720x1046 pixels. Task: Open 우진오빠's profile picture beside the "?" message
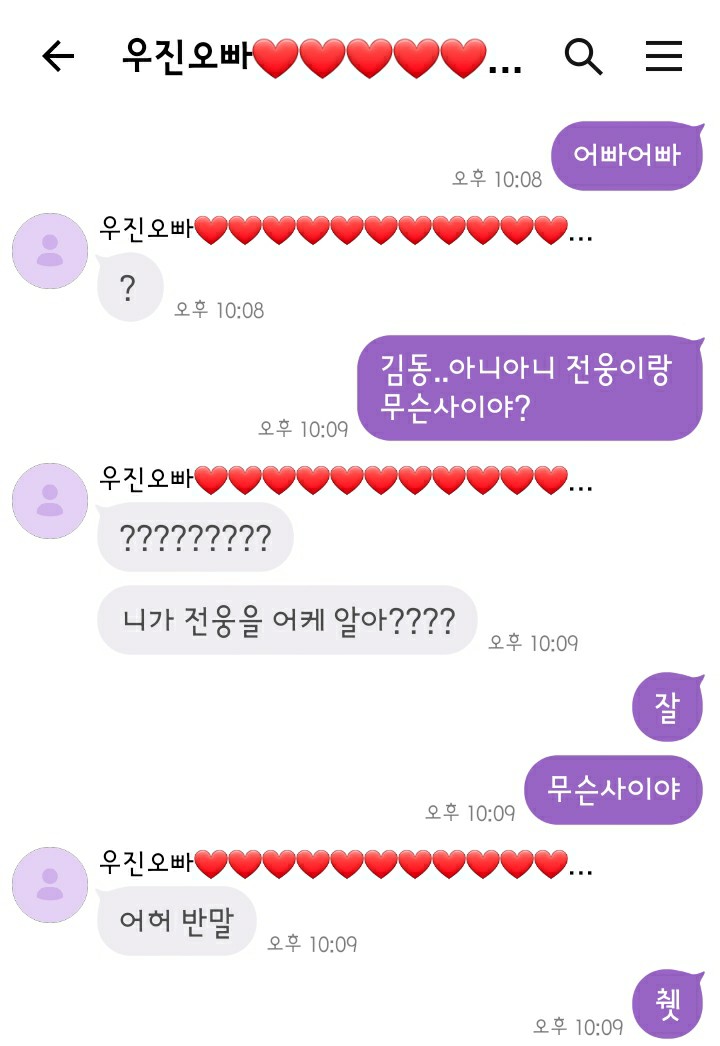coord(50,251)
